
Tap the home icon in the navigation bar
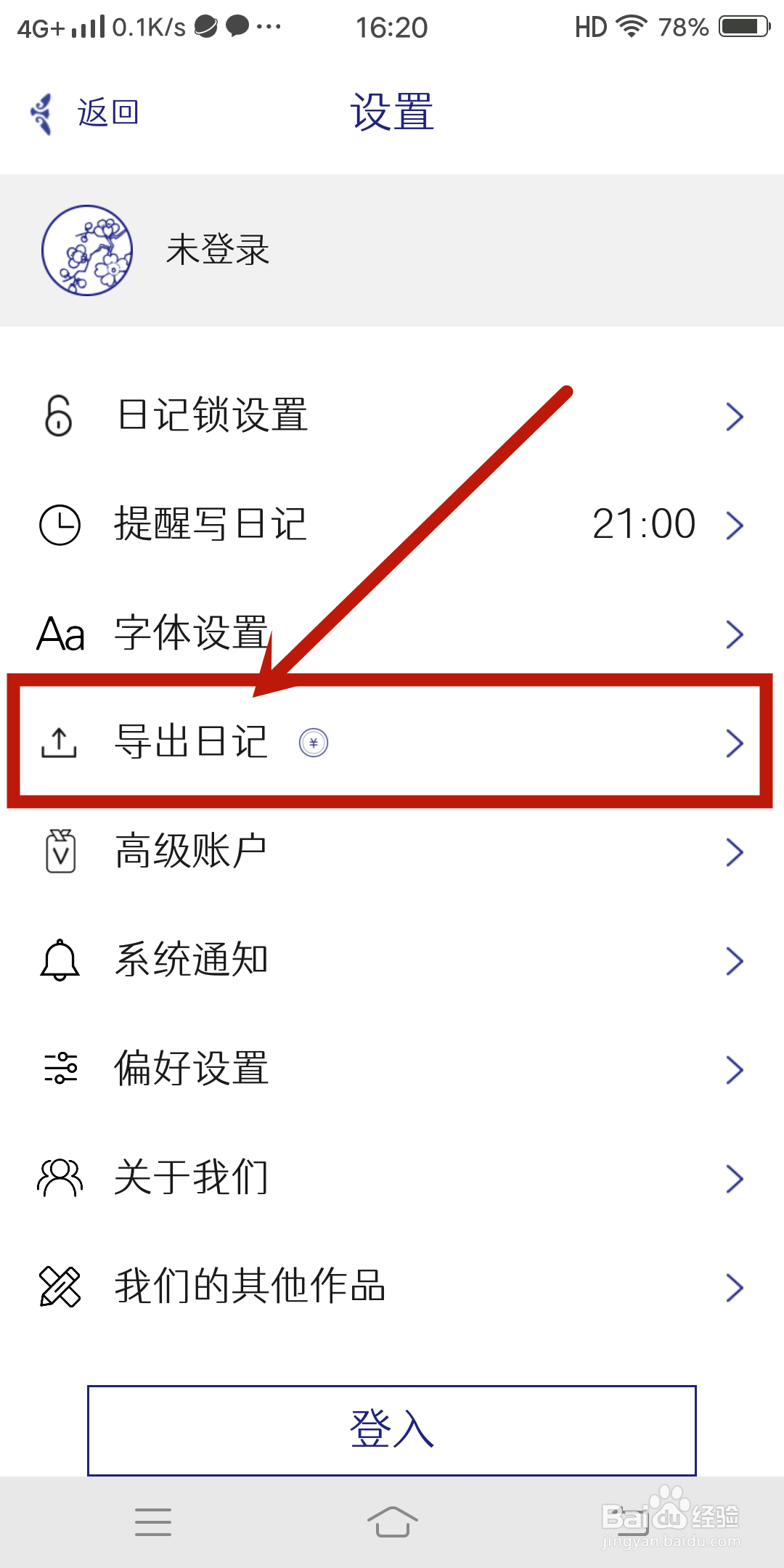coord(392,1522)
